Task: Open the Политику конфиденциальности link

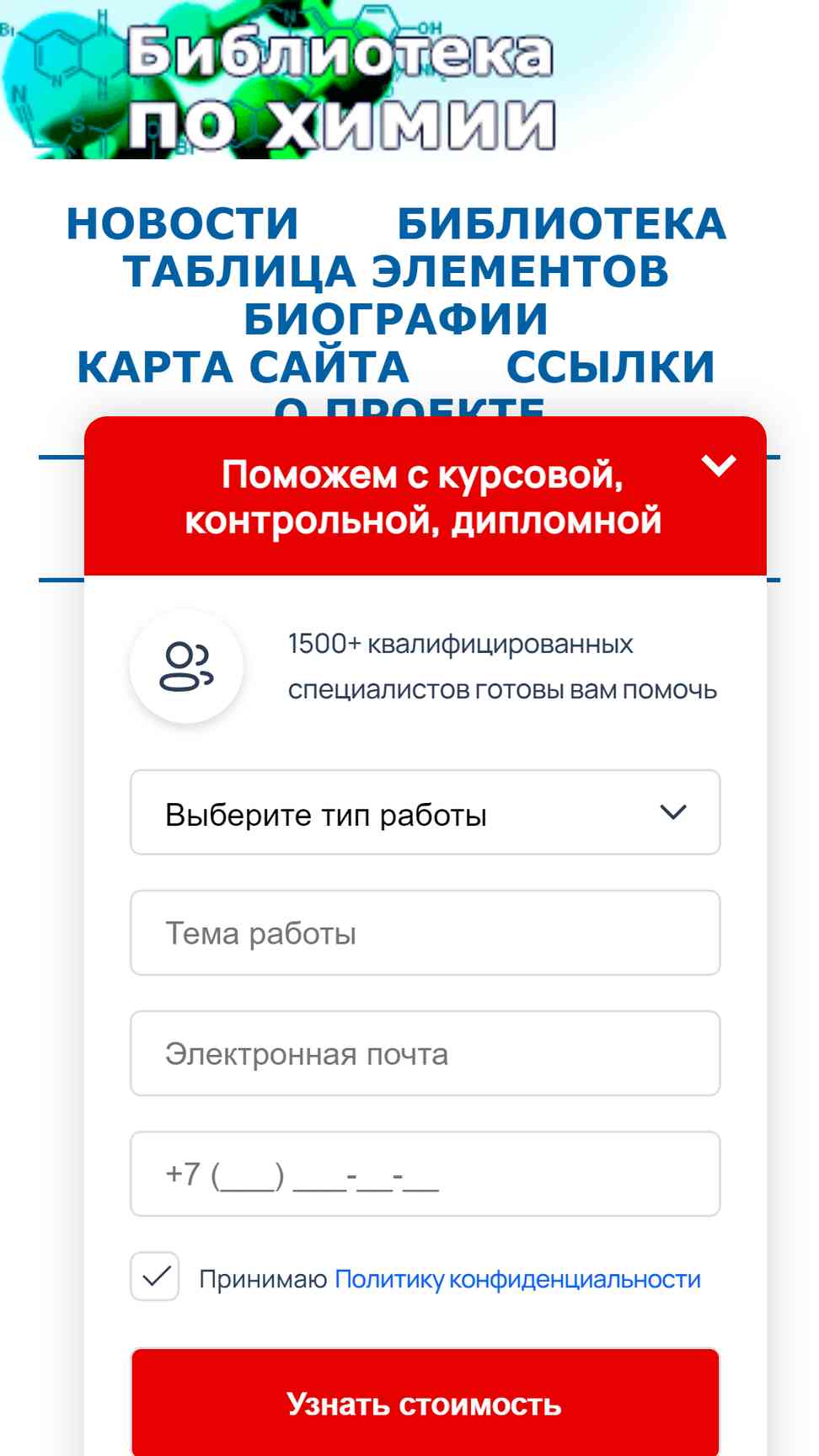Action: [517, 1279]
